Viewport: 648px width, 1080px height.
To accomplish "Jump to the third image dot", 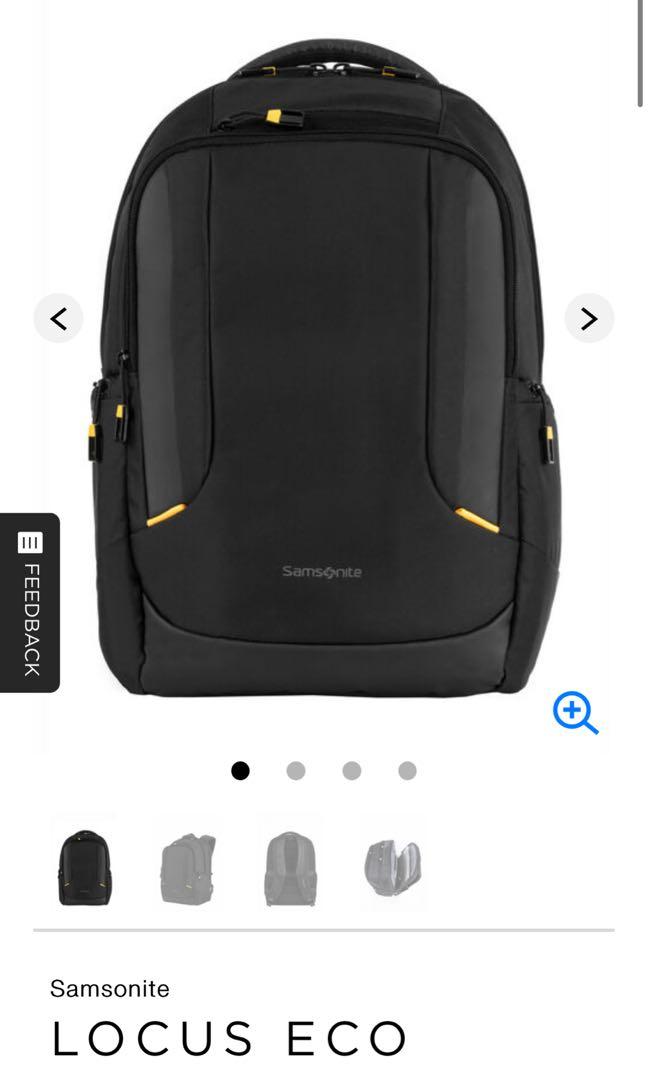I will pos(351,771).
